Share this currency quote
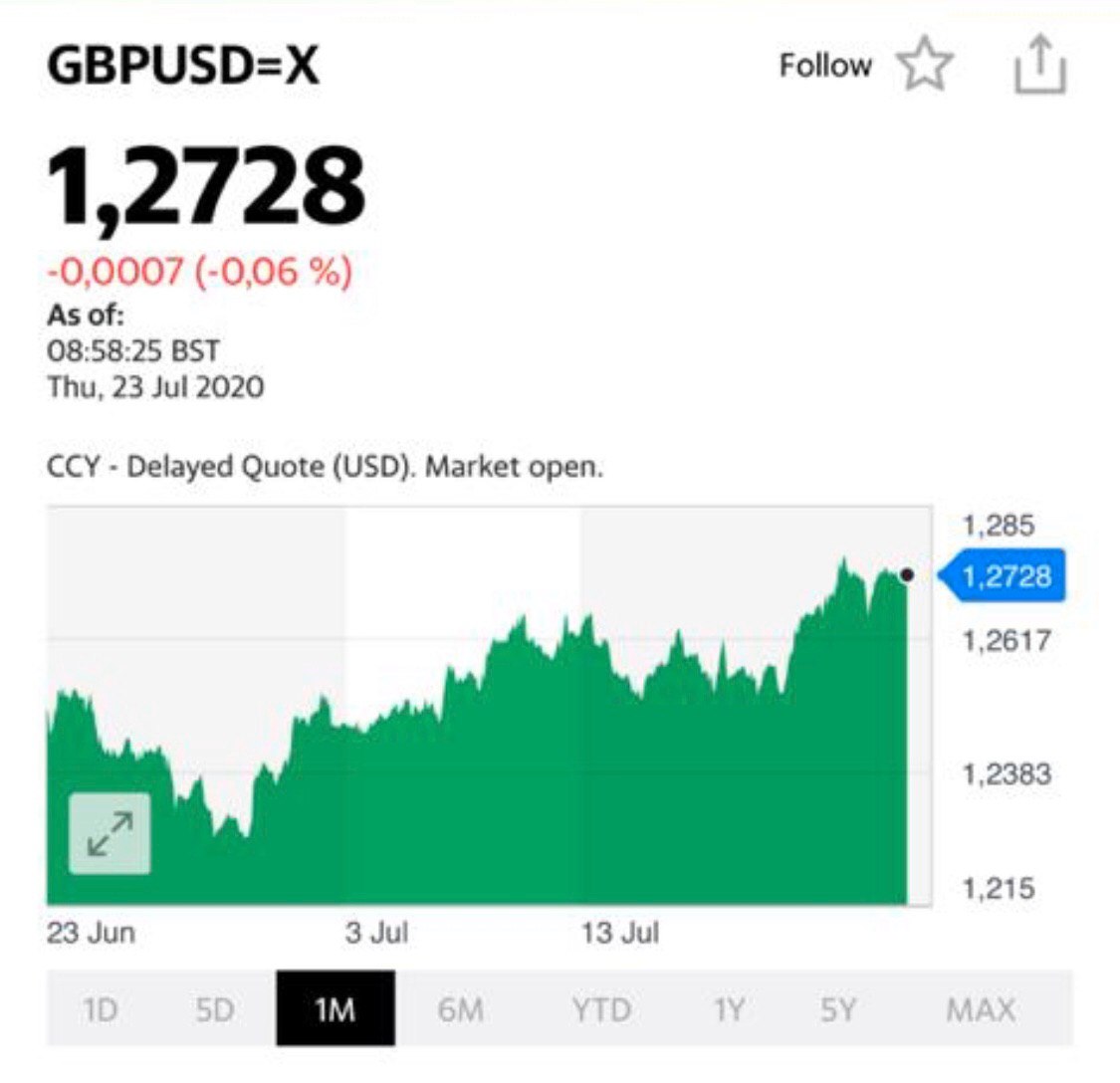 (x=1040, y=66)
